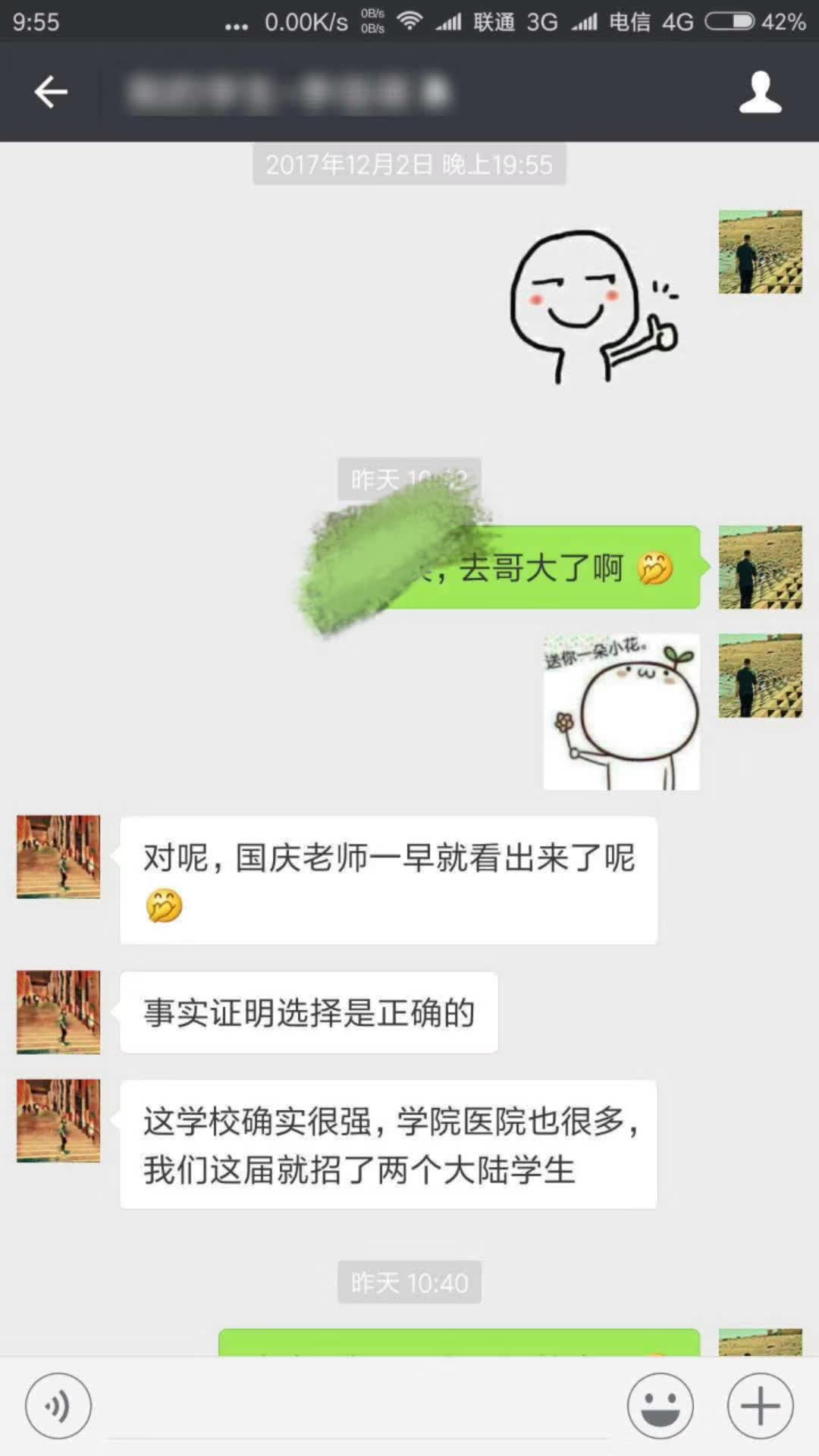Open sender avatar beside 国庆老师 message
This screenshot has width=819, height=1456.
(58, 857)
